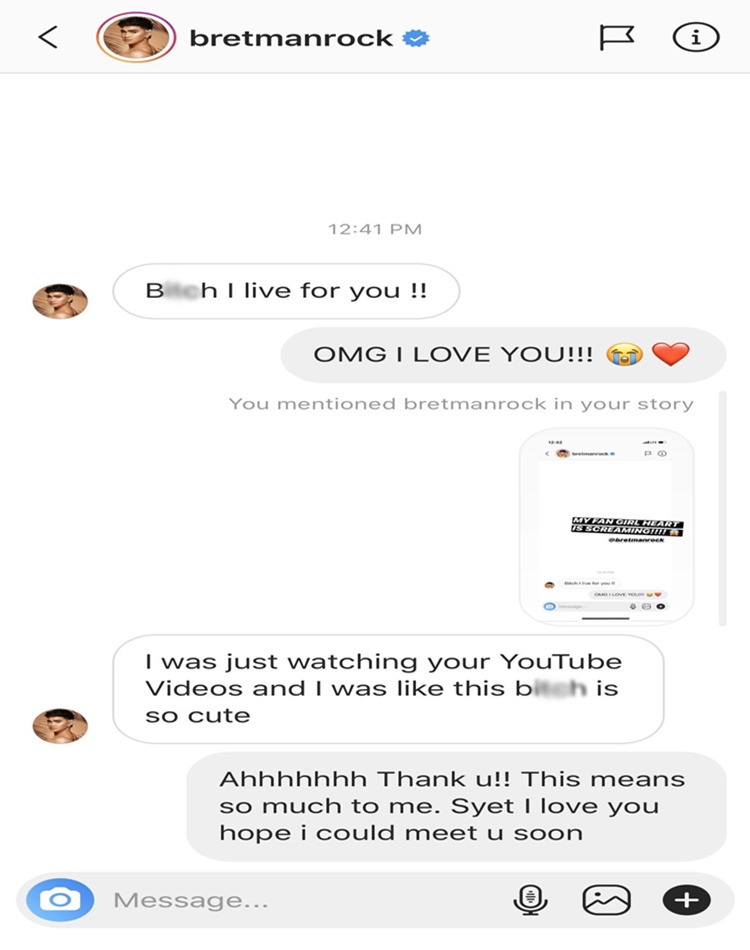
Task: Open bretmanrock's profile from the header
Action: (290, 38)
